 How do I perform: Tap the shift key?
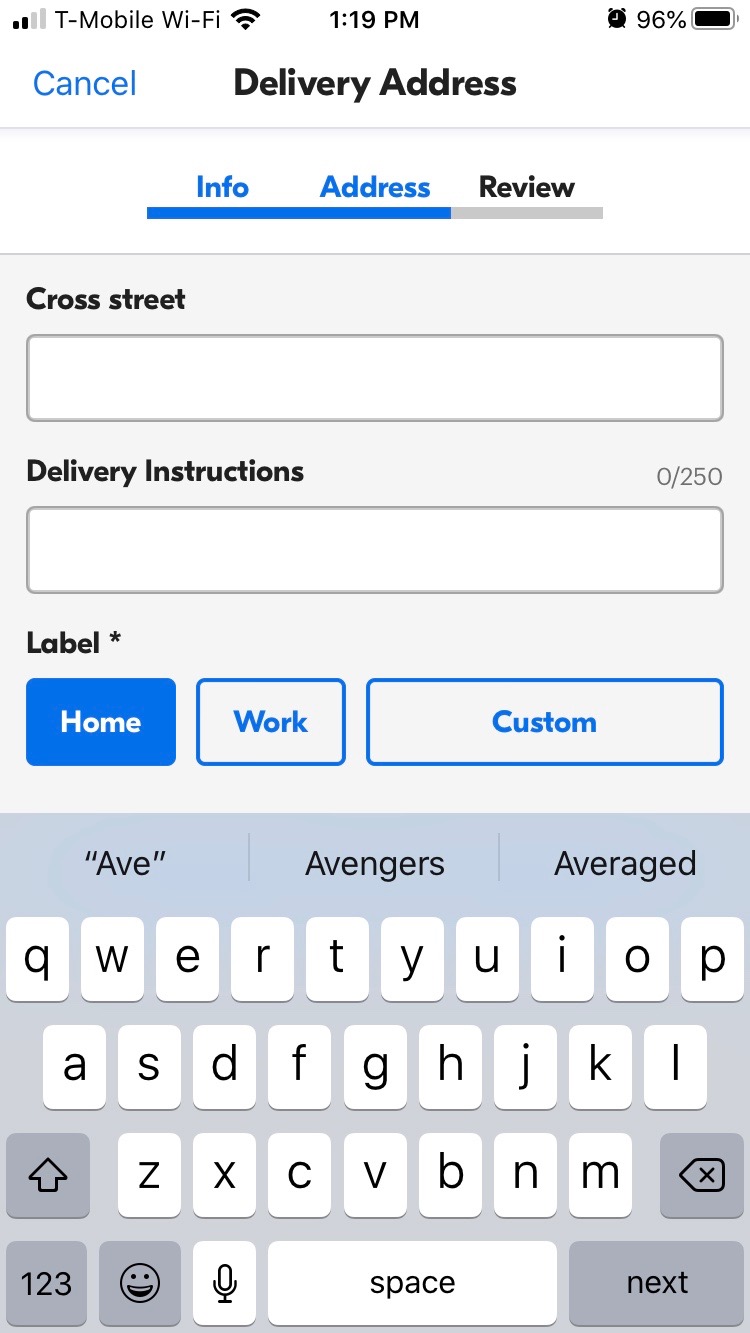pyautogui.click(x=48, y=1175)
